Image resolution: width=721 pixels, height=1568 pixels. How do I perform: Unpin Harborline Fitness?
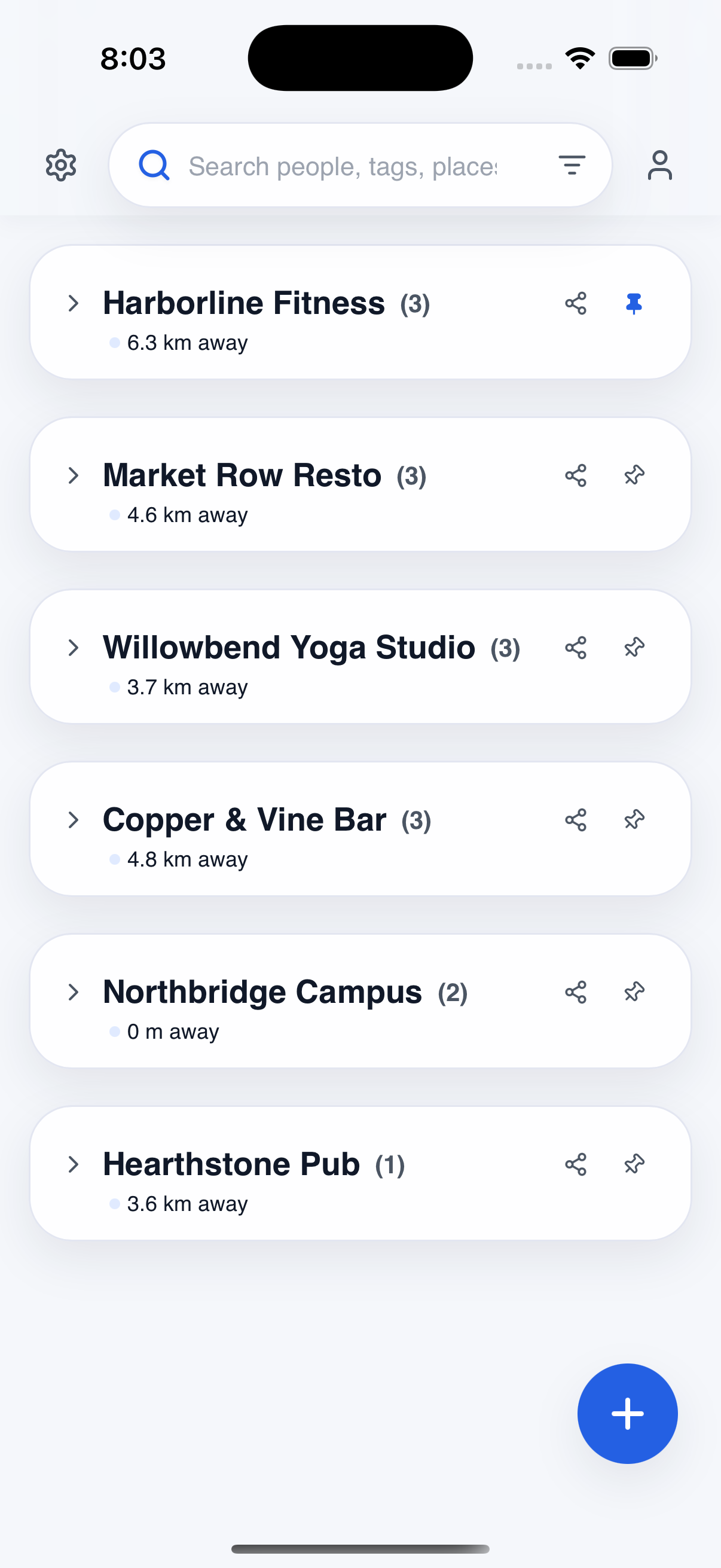point(633,303)
